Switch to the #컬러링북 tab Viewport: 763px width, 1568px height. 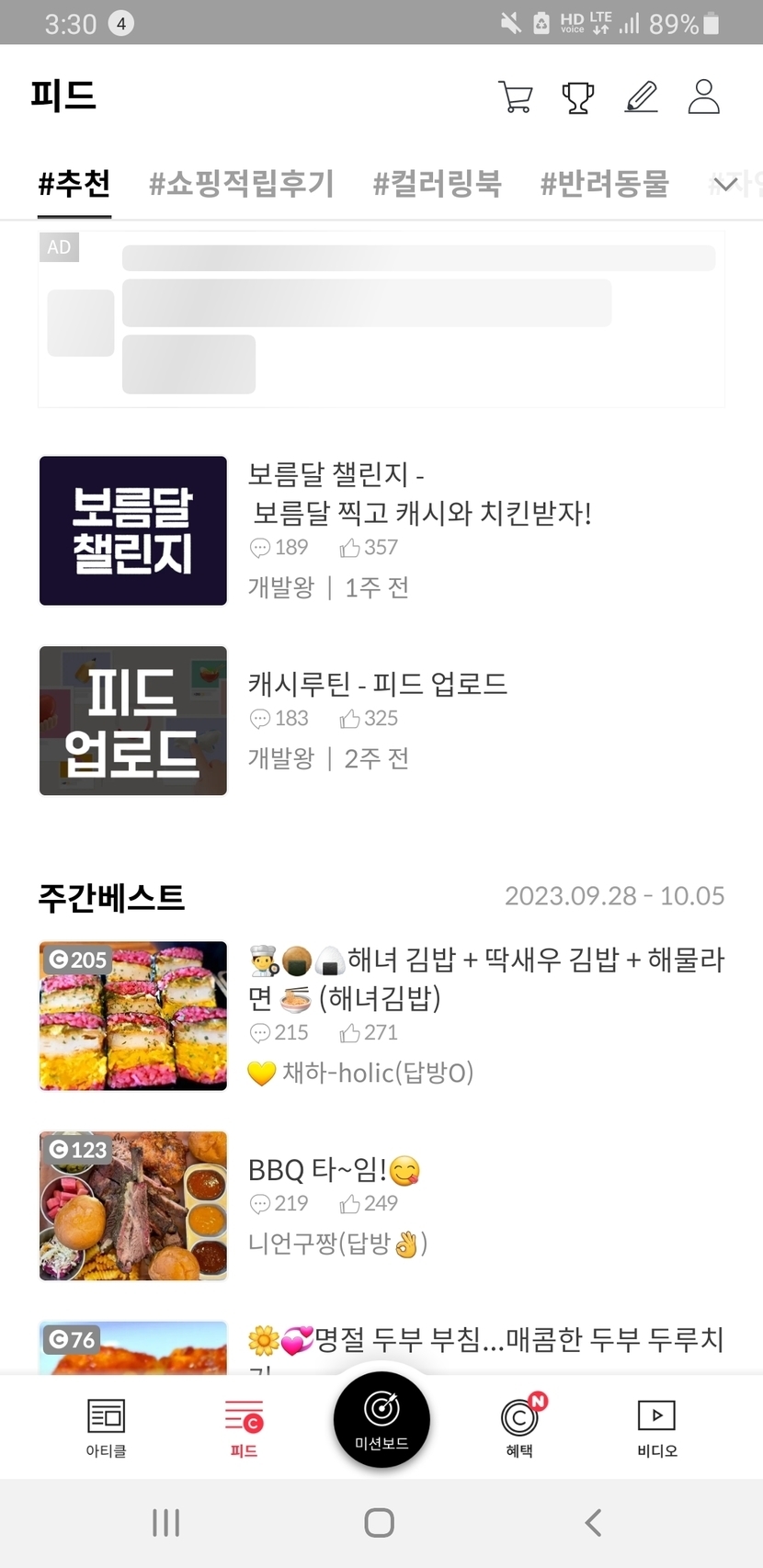[437, 184]
